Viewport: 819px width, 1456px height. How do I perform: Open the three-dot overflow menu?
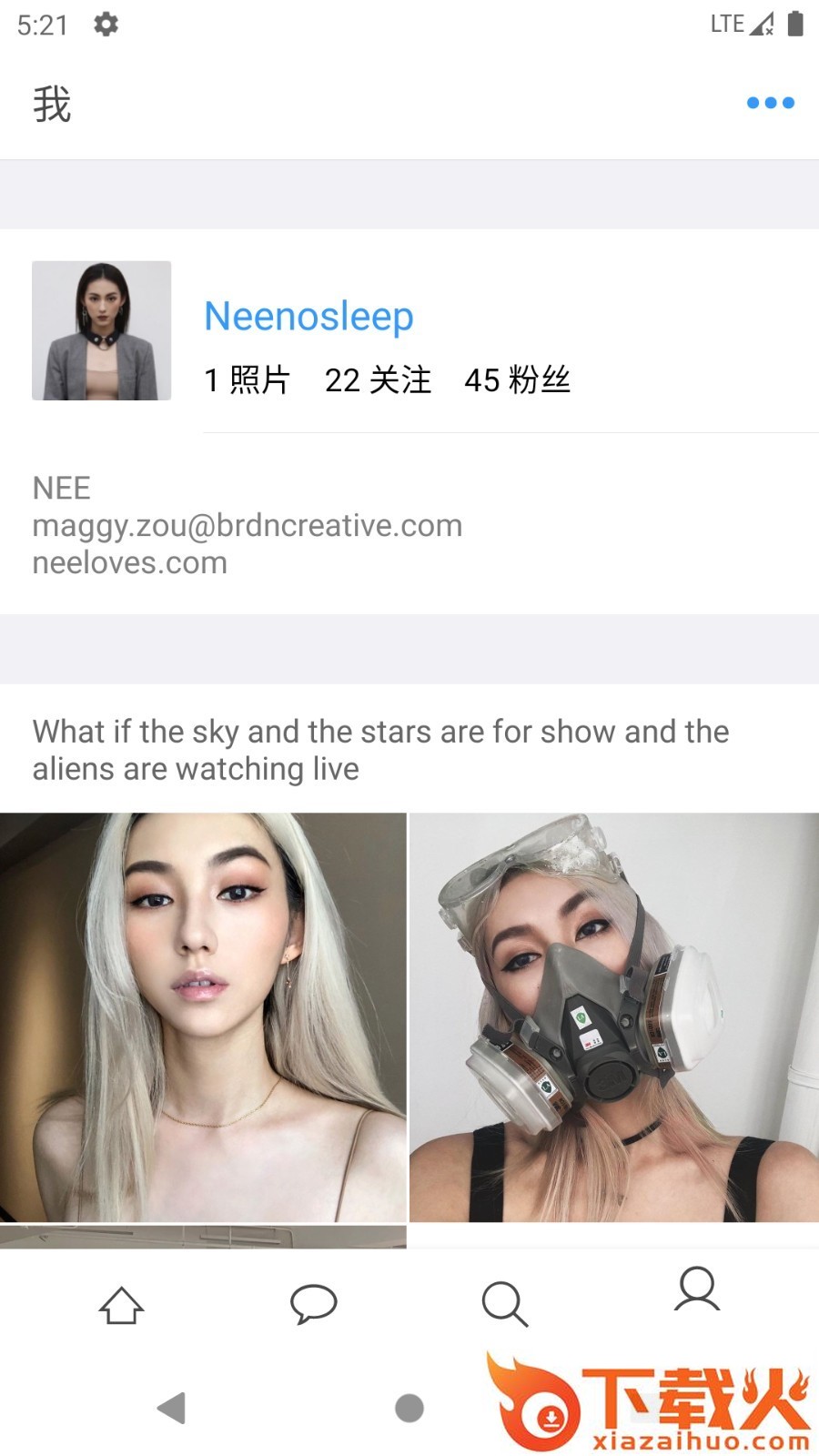tap(770, 103)
